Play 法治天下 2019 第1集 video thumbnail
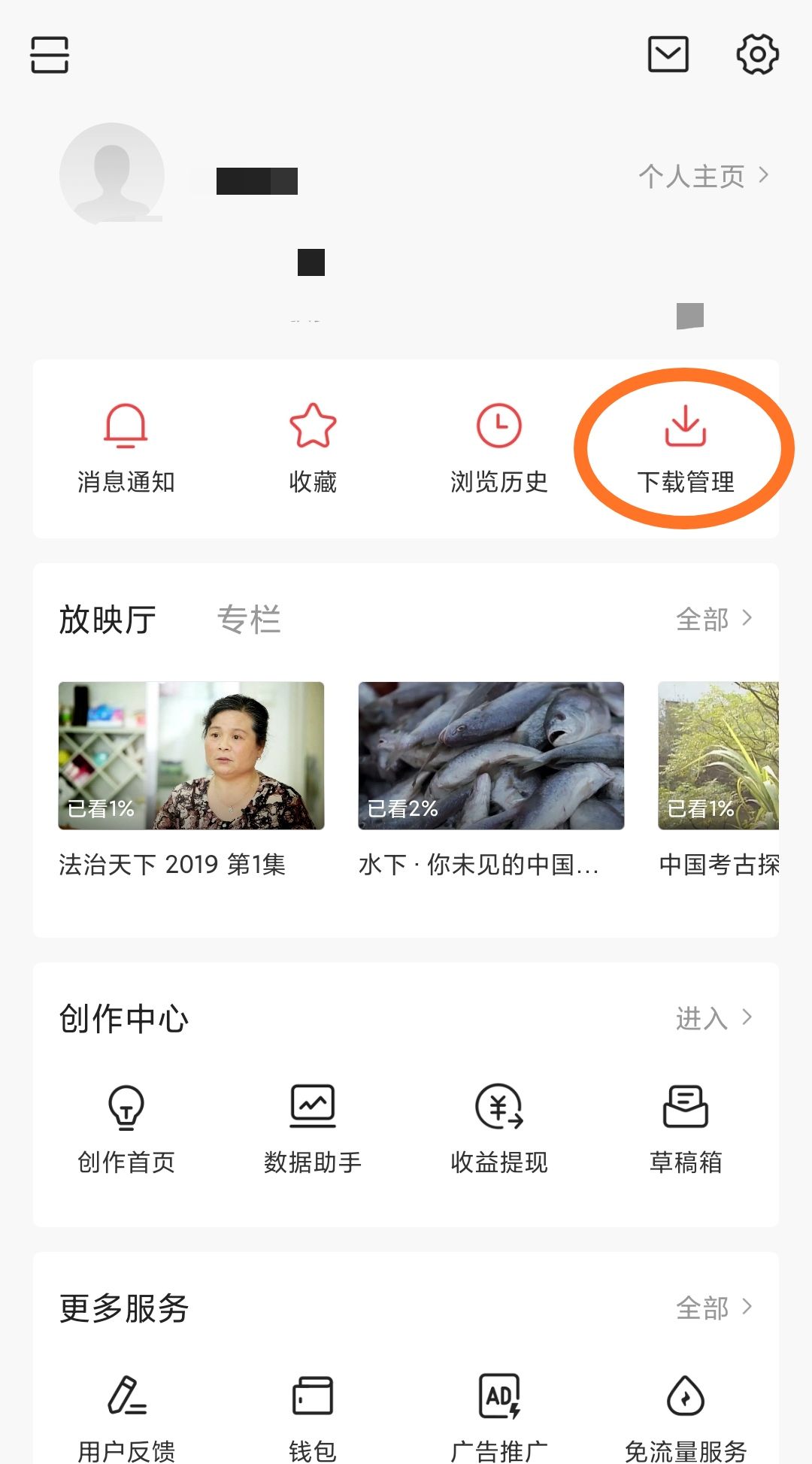This screenshot has height=1464, width=812. click(x=192, y=756)
